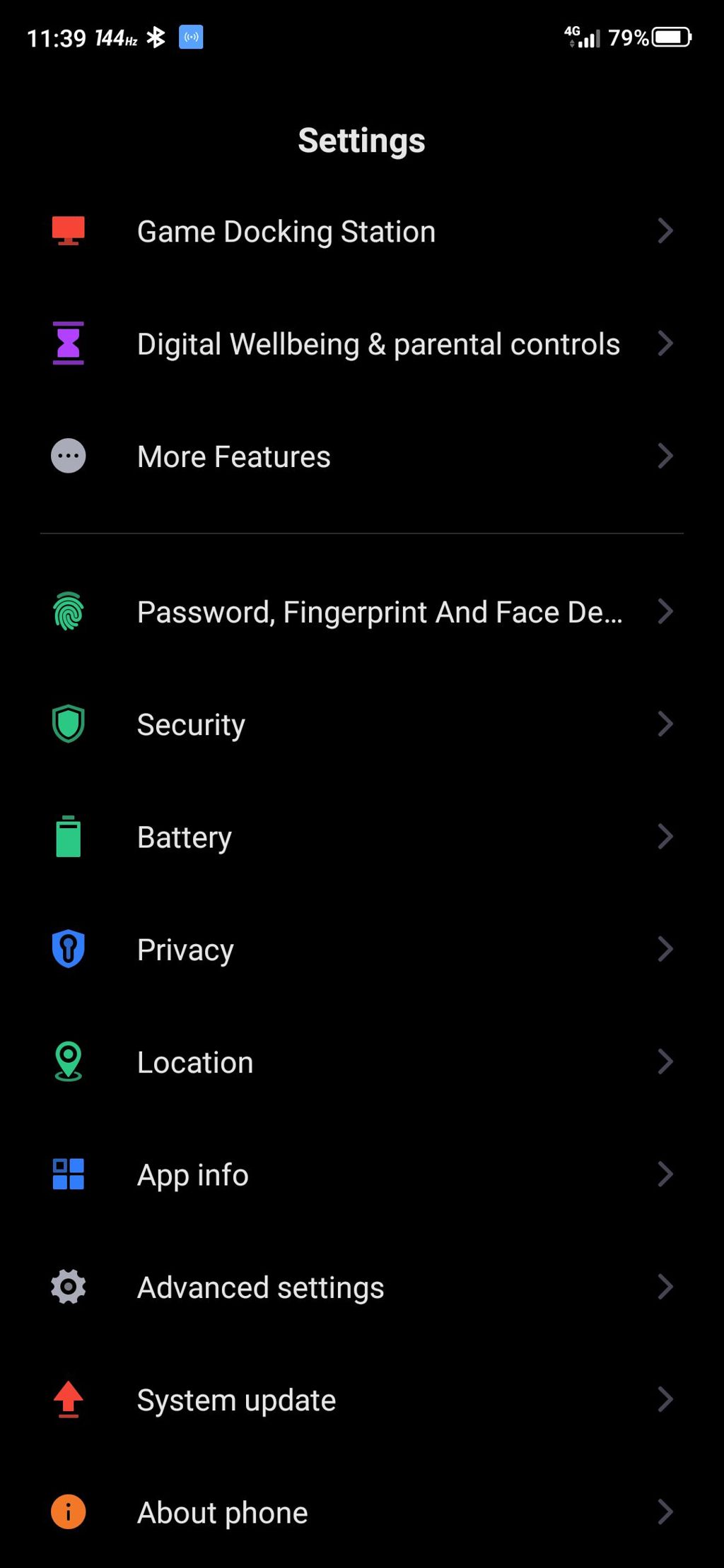
Task: Check for System update
Action: [x=236, y=1400]
